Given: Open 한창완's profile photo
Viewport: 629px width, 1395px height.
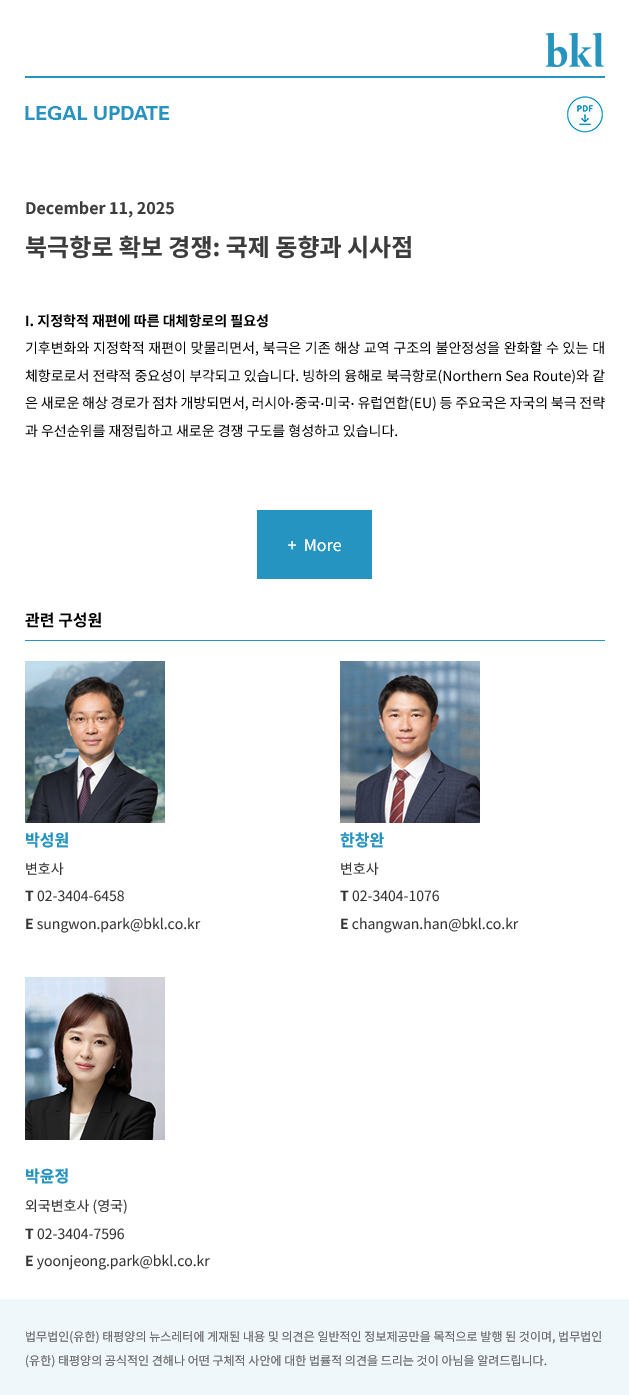Looking at the screenshot, I should (410, 741).
